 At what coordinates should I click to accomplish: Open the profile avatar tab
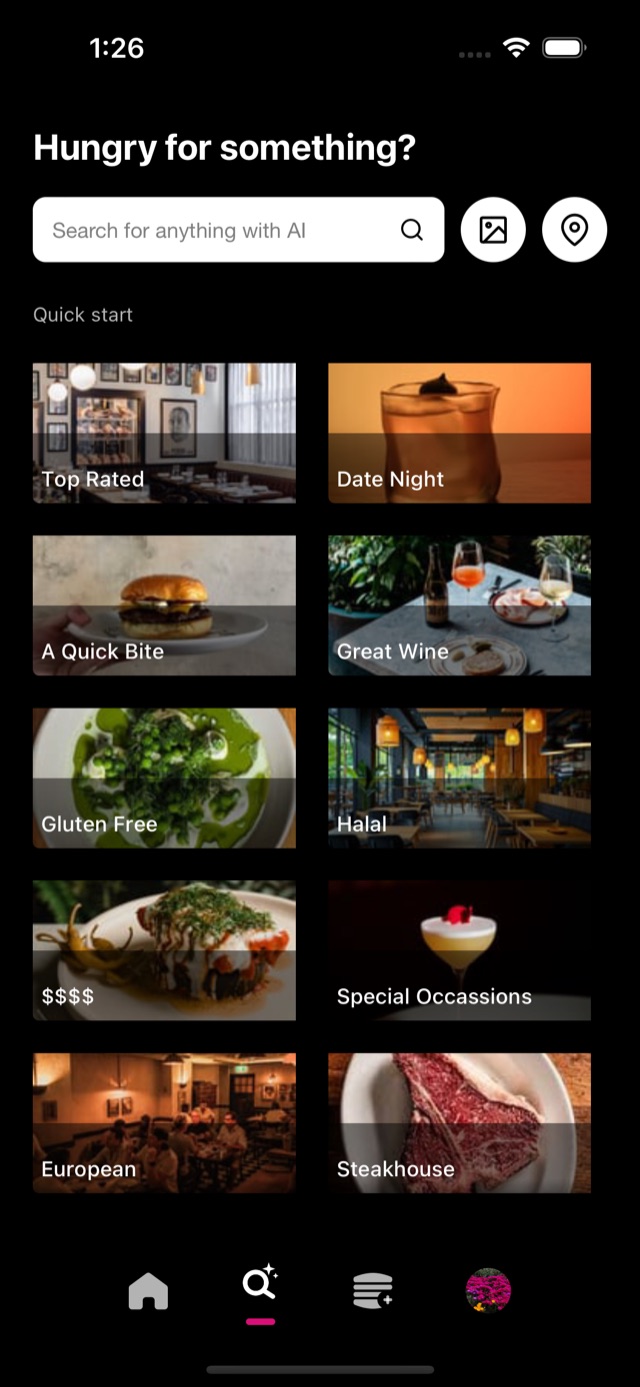pos(488,1290)
